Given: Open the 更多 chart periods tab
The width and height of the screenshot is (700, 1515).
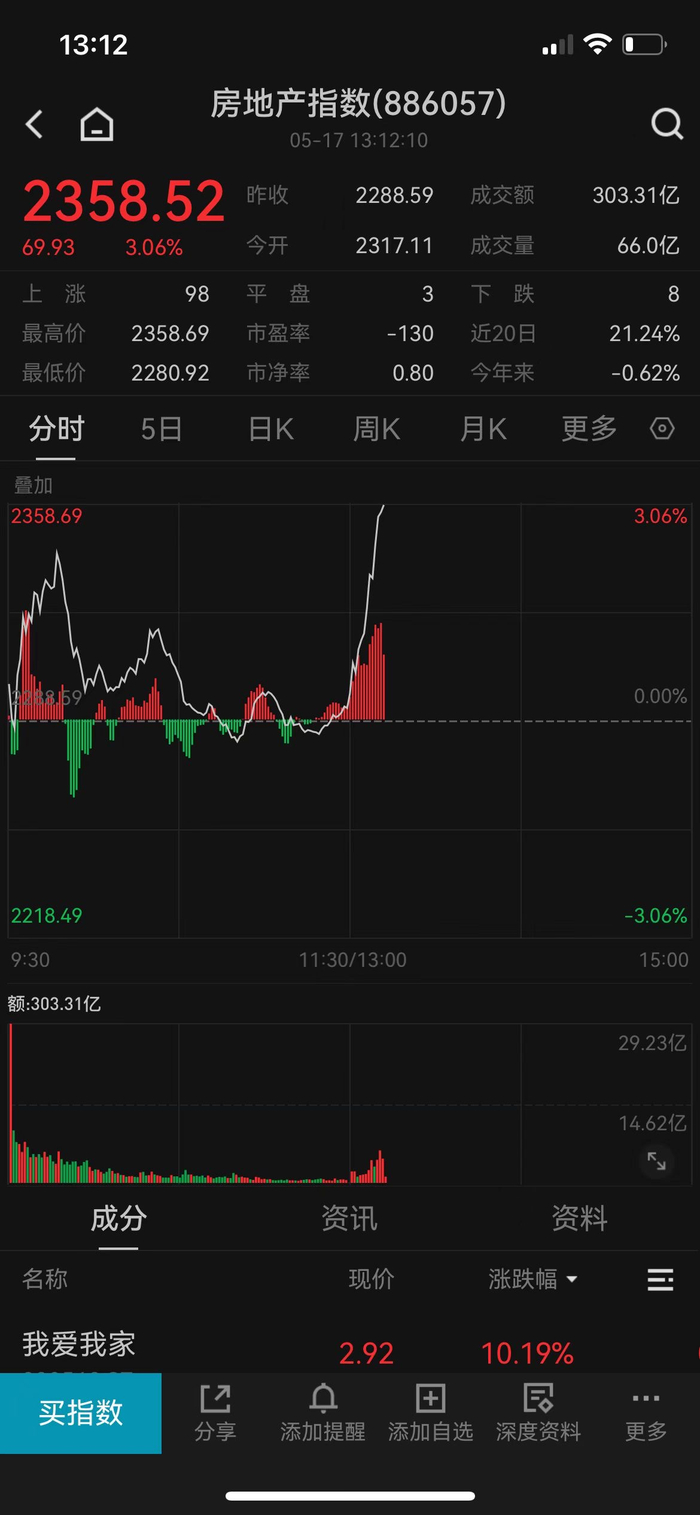Looking at the screenshot, I should tap(589, 429).
